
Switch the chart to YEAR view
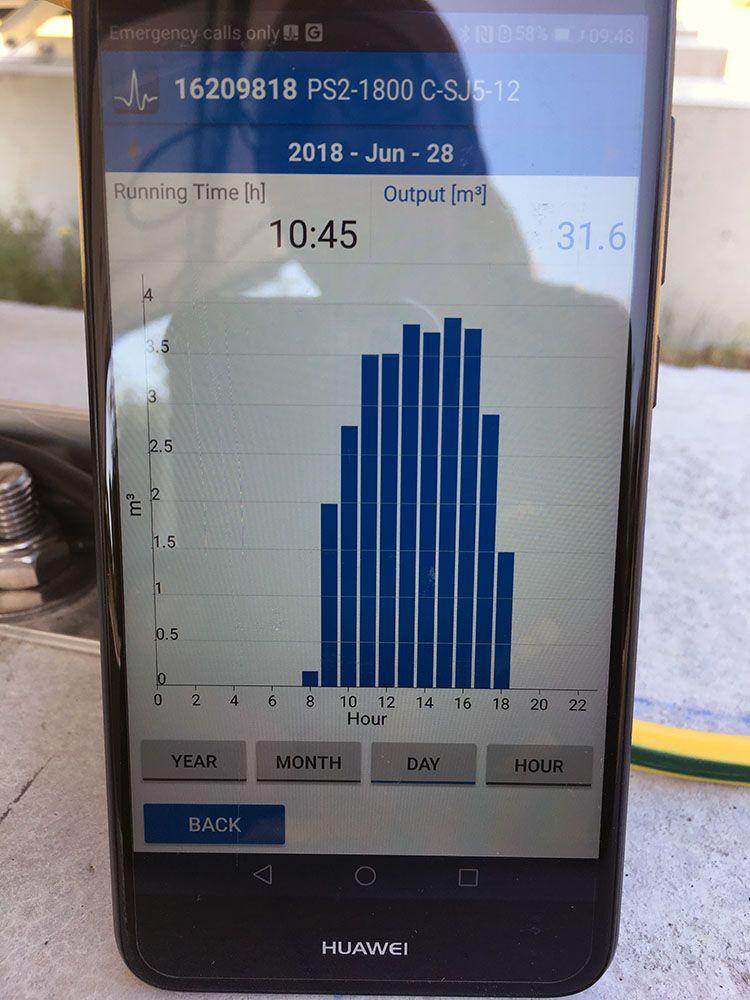pyautogui.click(x=194, y=760)
